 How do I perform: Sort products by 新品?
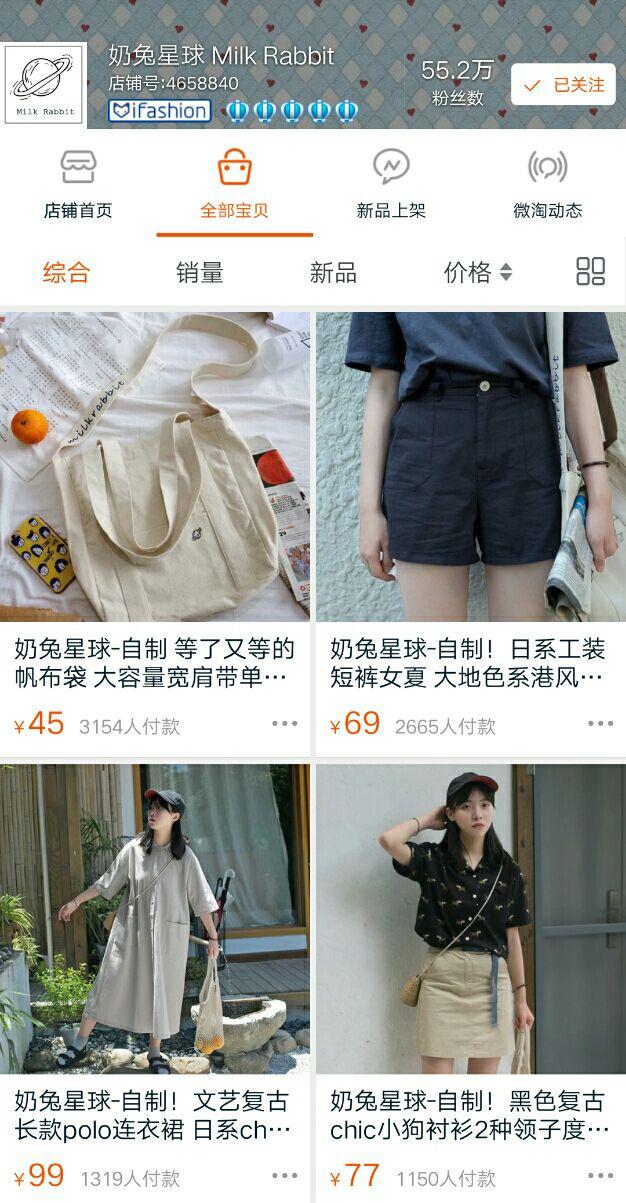(333, 272)
